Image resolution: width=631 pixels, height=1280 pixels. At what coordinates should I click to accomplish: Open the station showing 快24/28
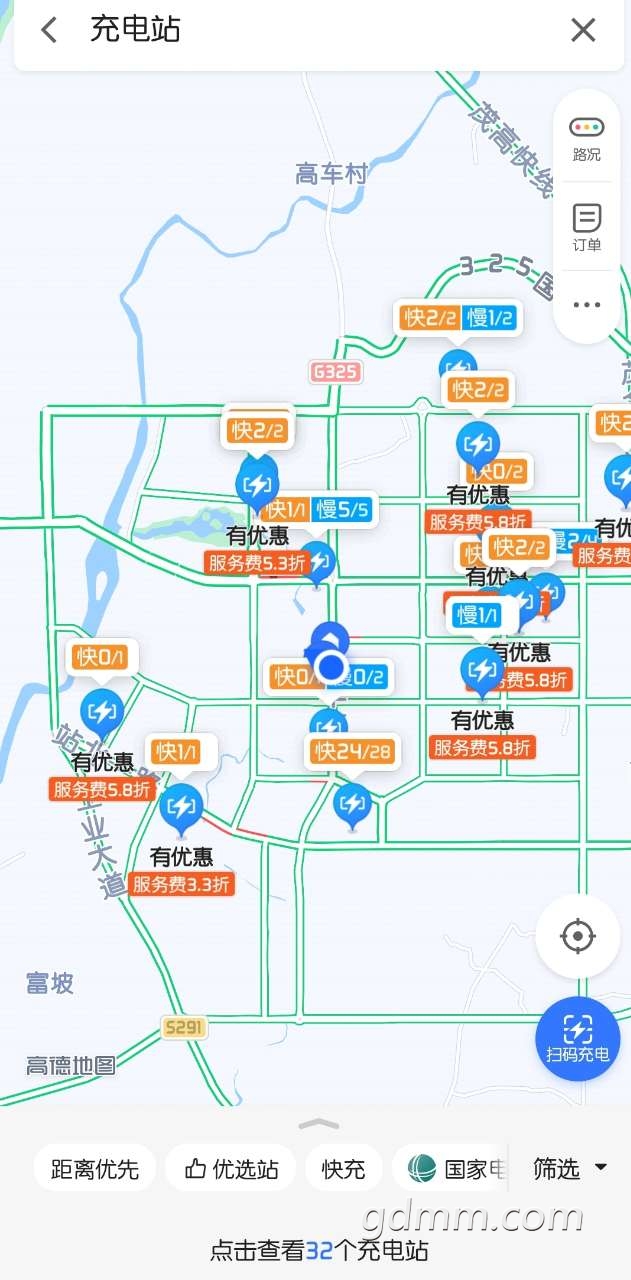(352, 752)
